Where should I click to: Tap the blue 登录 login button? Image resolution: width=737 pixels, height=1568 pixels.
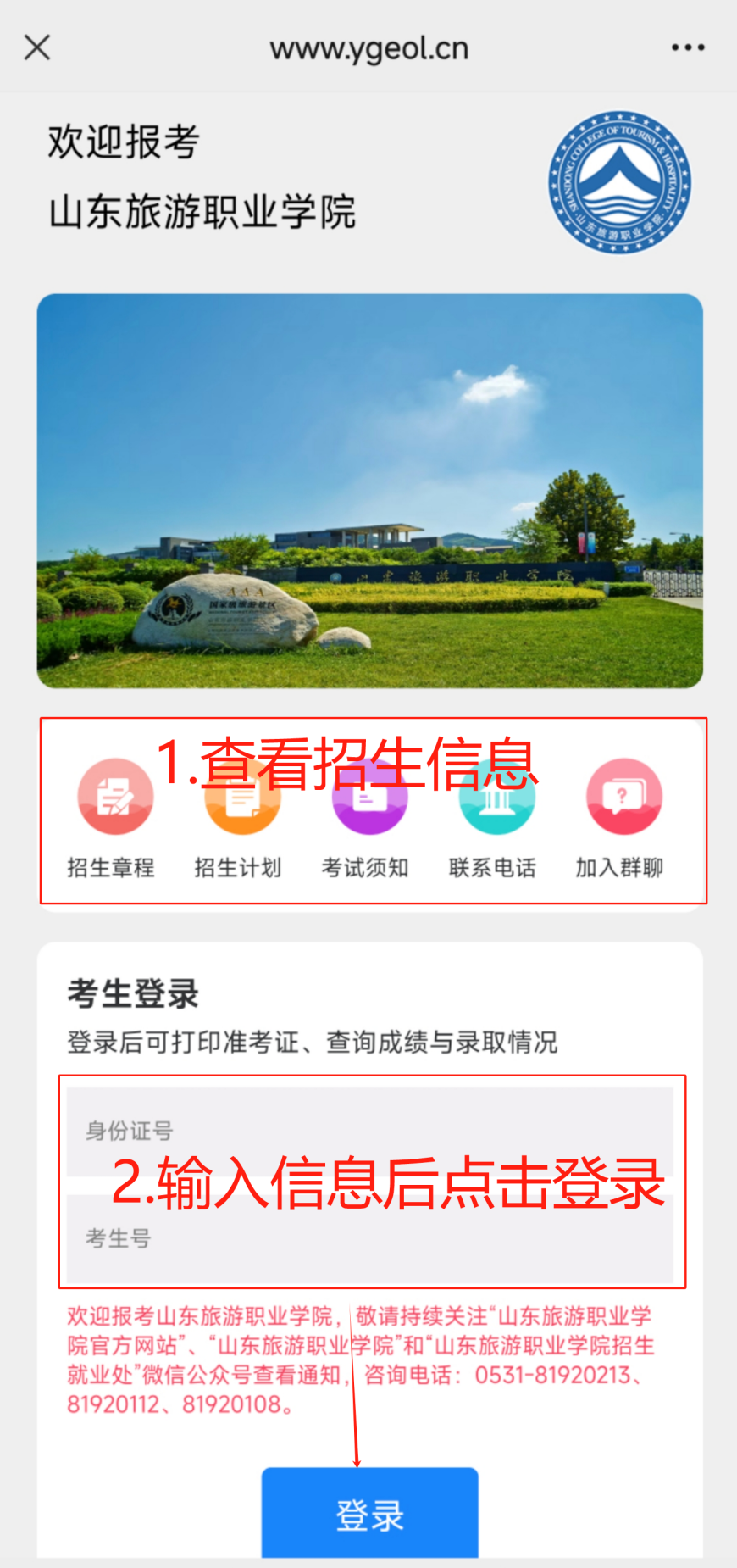369,1514
